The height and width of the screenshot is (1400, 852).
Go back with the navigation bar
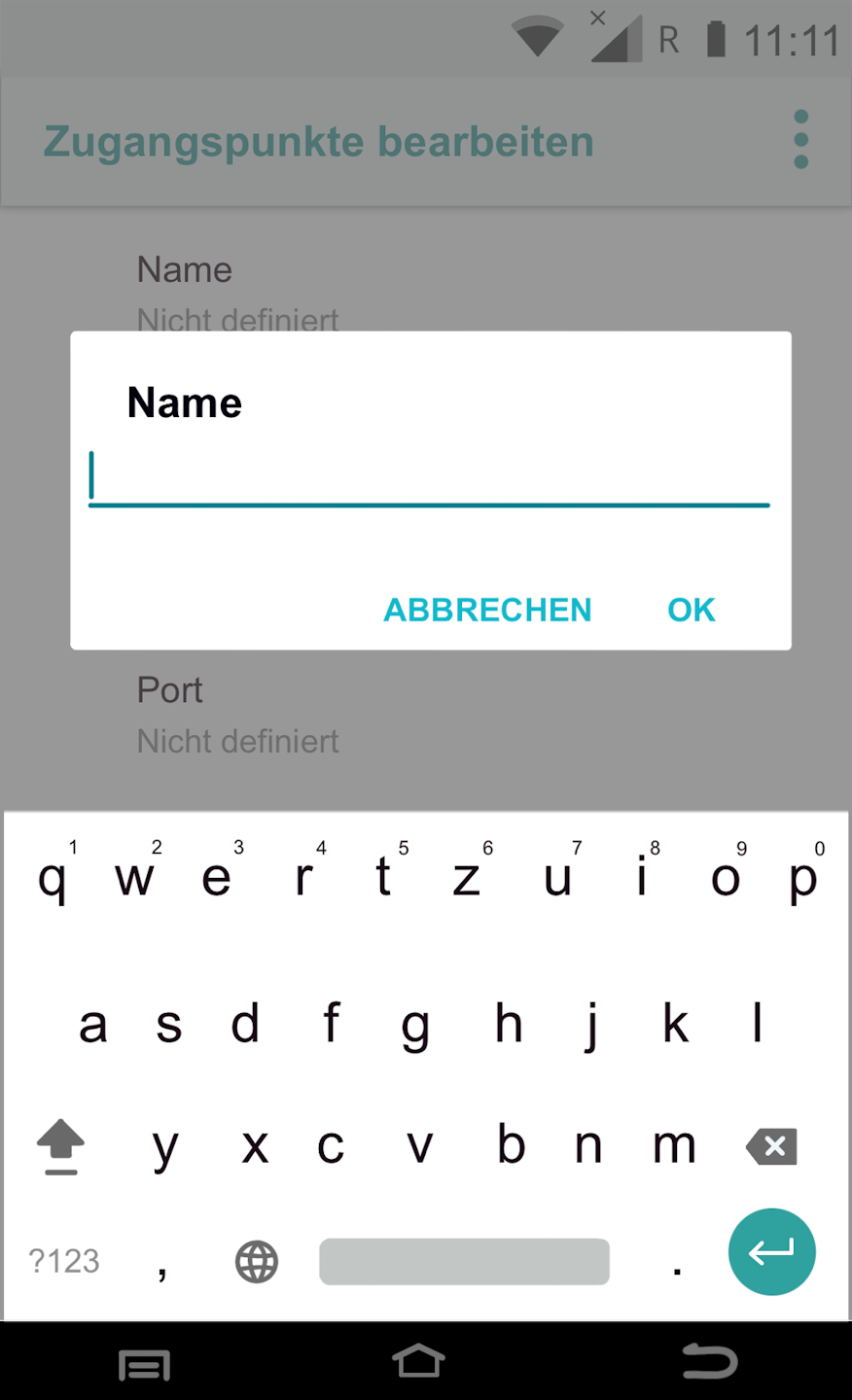(x=709, y=1361)
